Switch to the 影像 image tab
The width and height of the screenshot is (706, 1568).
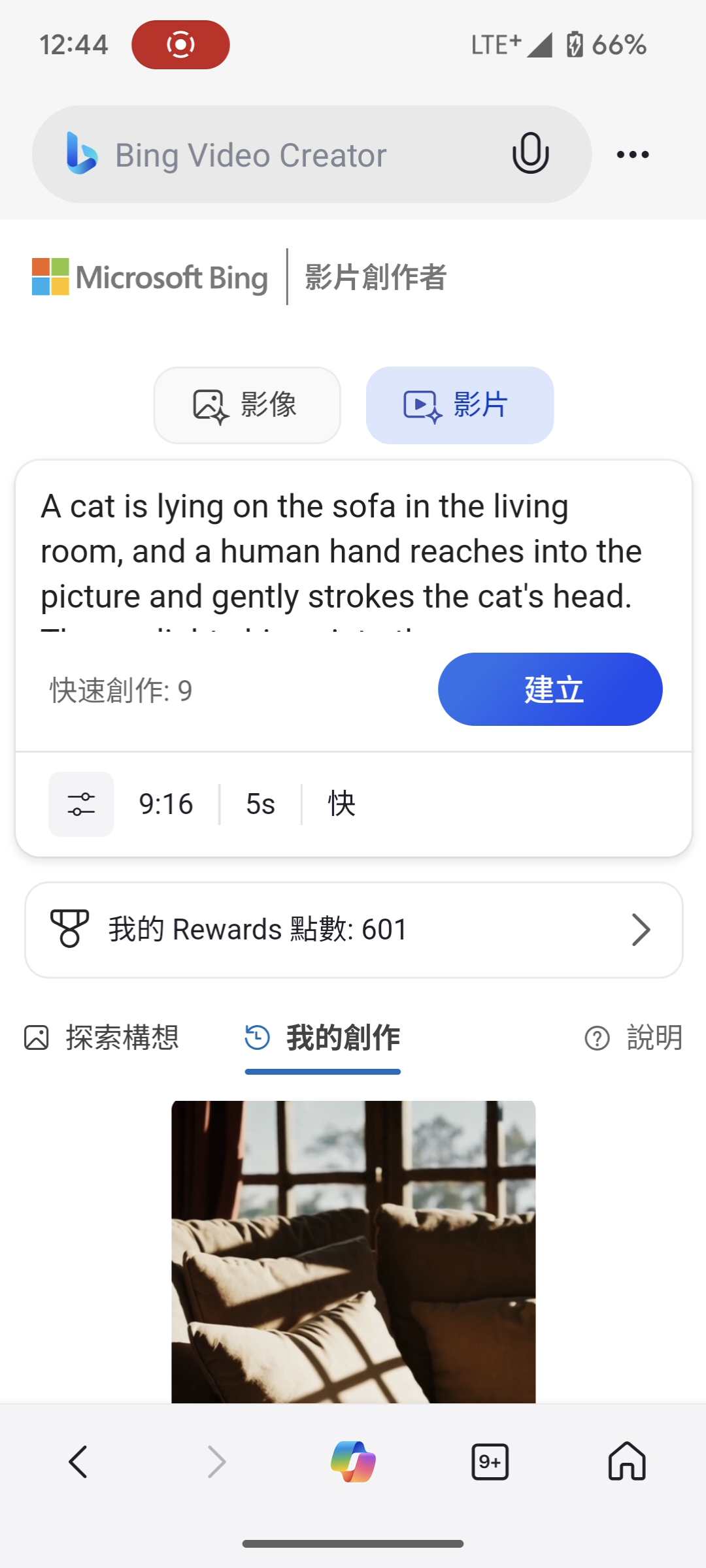[x=247, y=405]
